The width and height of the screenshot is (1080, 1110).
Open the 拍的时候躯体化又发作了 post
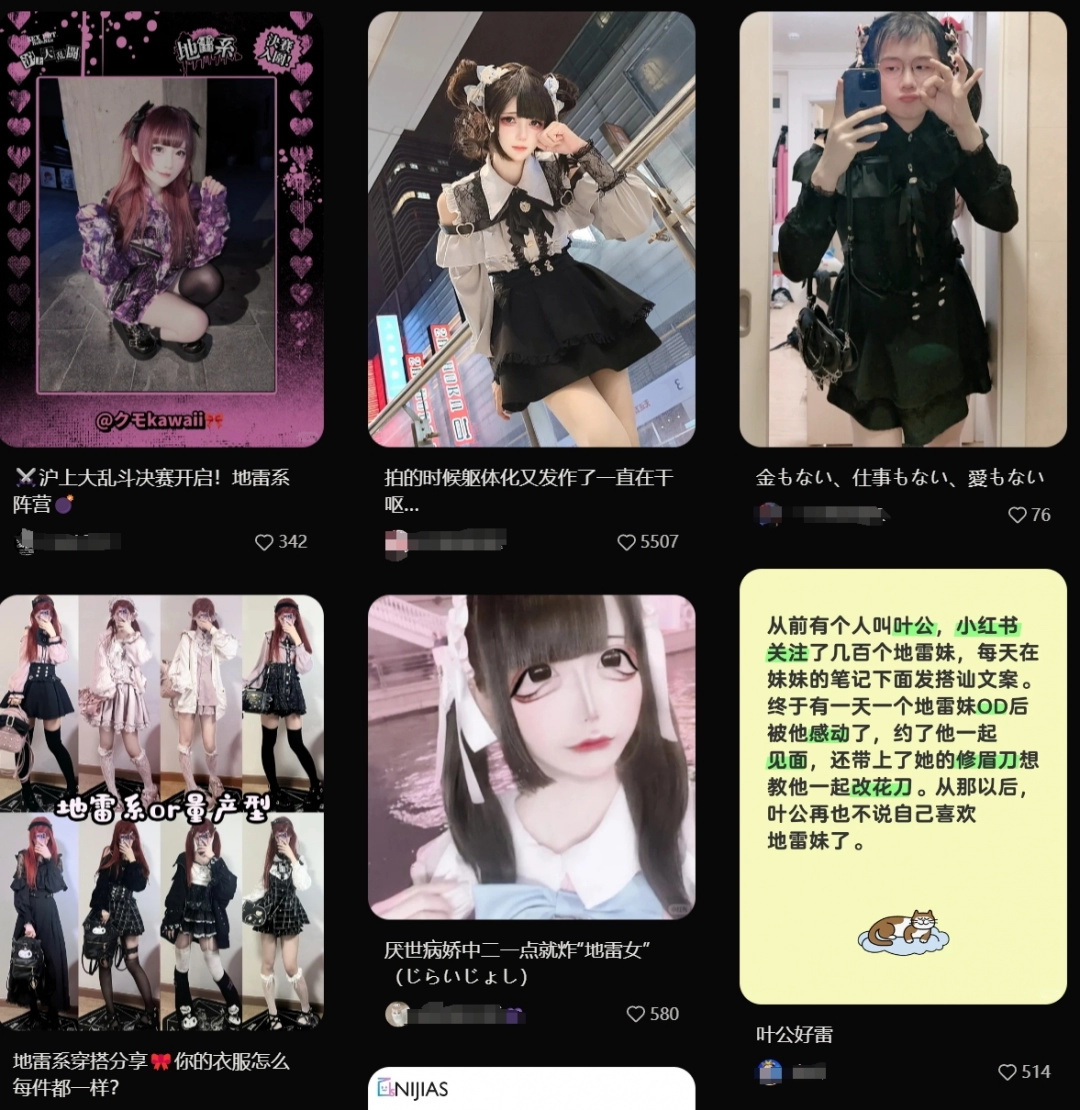[531, 229]
